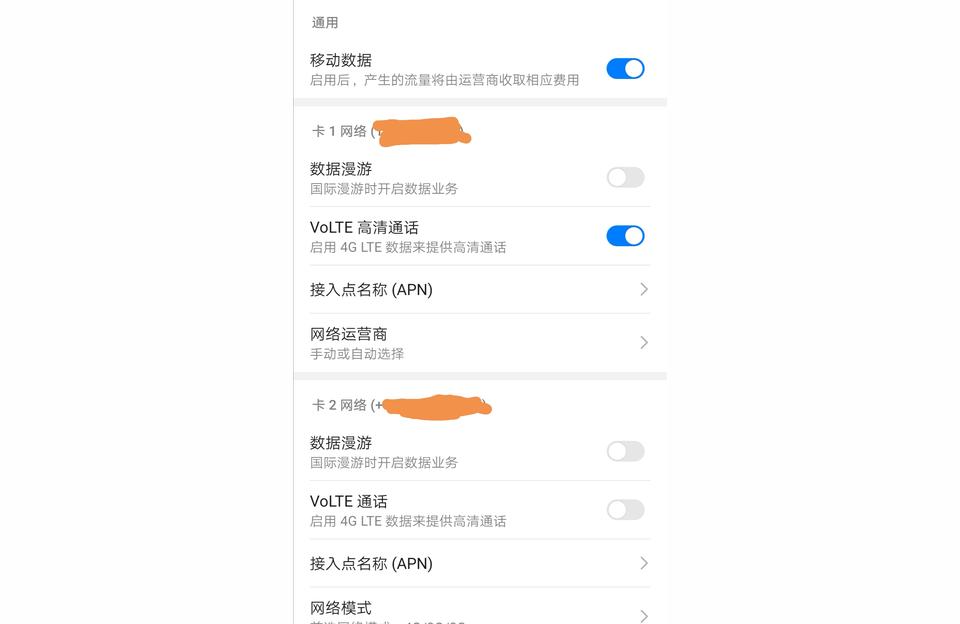Open 网络模式 settings for card 2

[480, 612]
